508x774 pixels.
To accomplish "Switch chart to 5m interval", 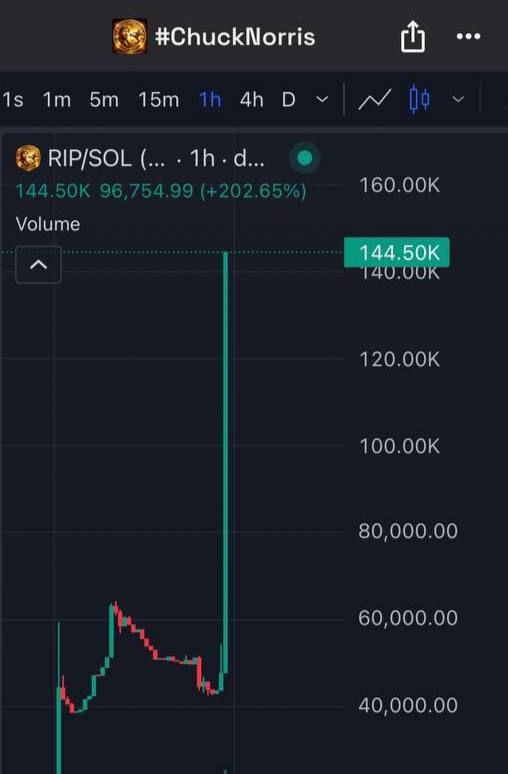I will [104, 100].
